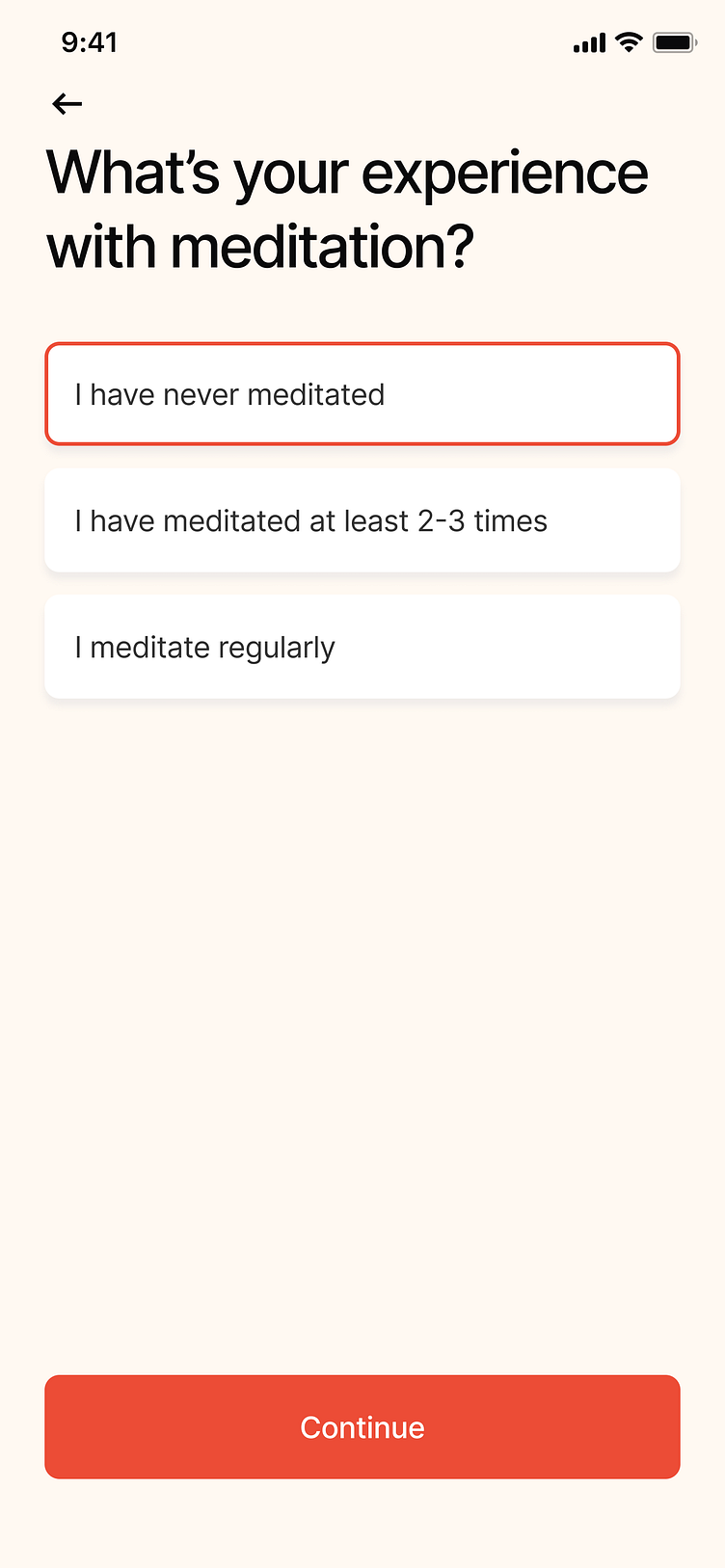The width and height of the screenshot is (725, 1568).
Task: Tap the Continue button
Action: [362, 1426]
